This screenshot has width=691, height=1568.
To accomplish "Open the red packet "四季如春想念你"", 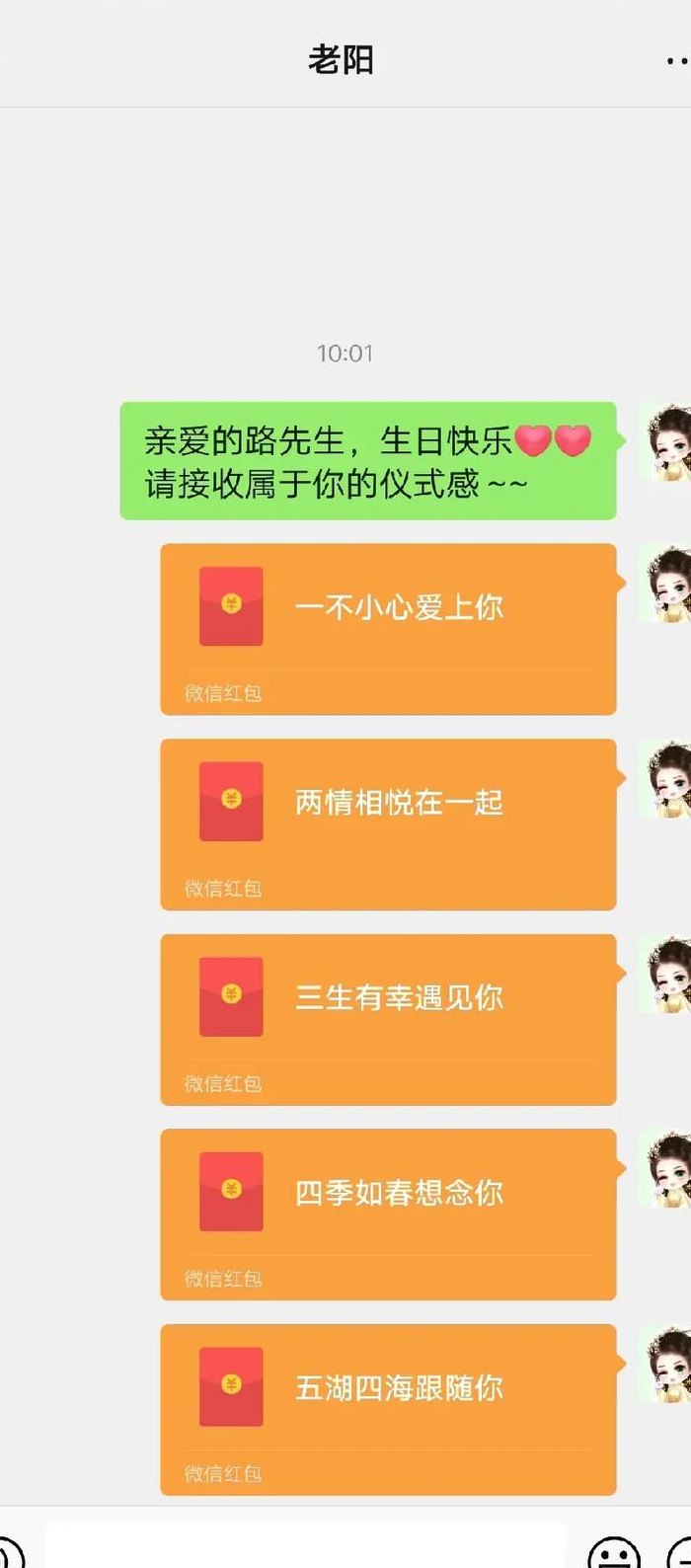I will coord(389,1215).
